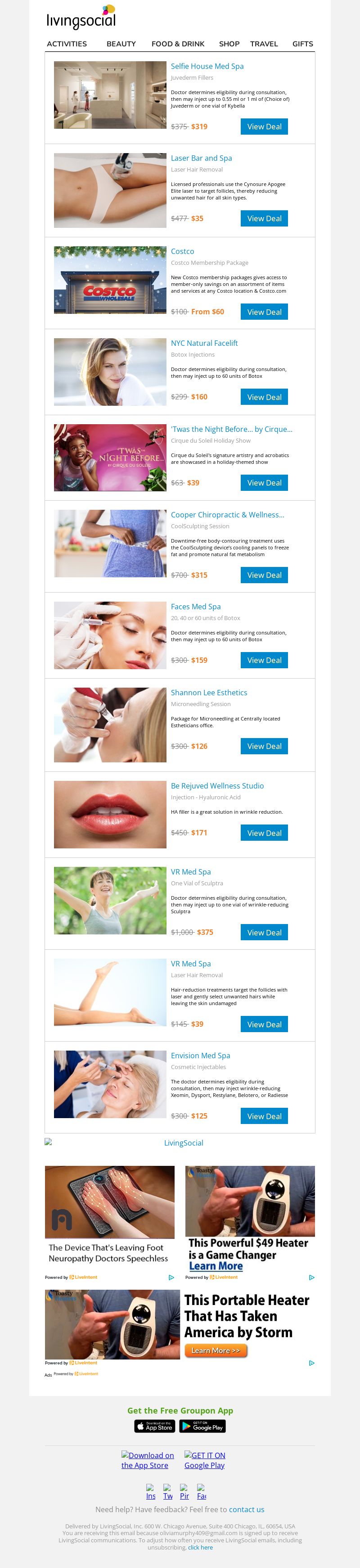Get the app on the Google Play badge
Image resolution: width=360 pixels, height=1568 pixels.
point(203,1426)
